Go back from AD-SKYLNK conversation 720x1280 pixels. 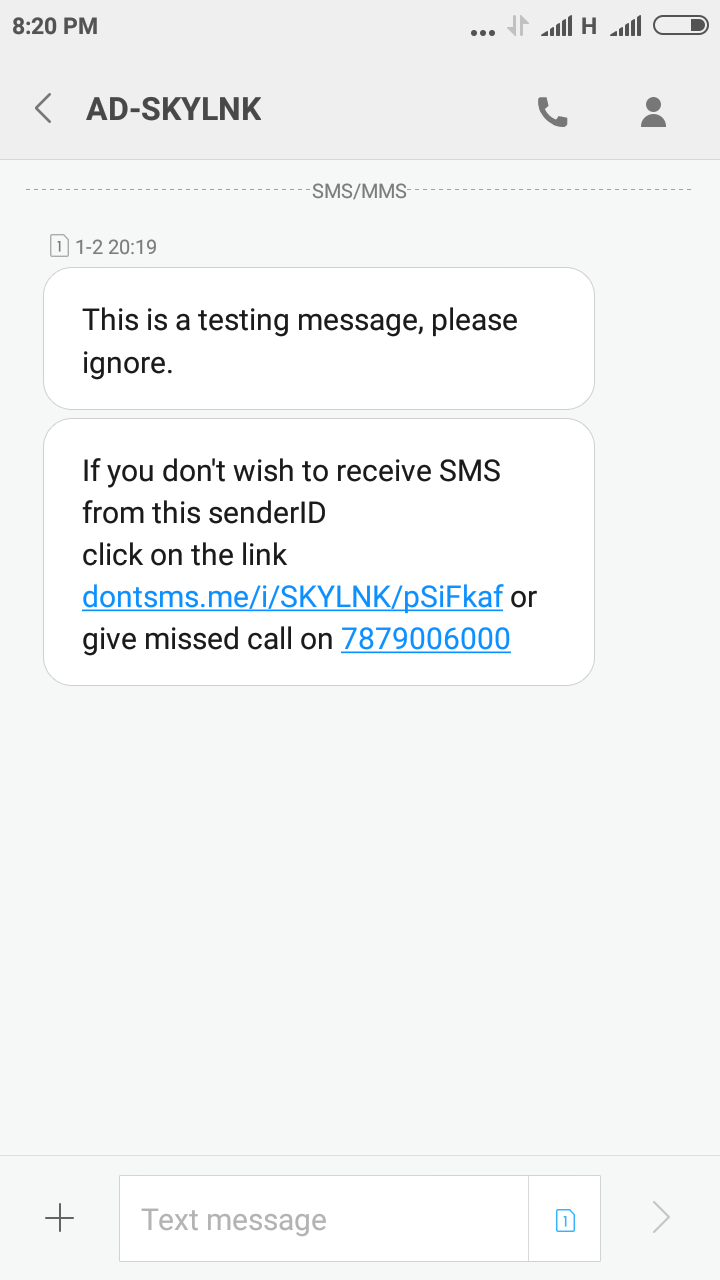pyautogui.click(x=43, y=109)
